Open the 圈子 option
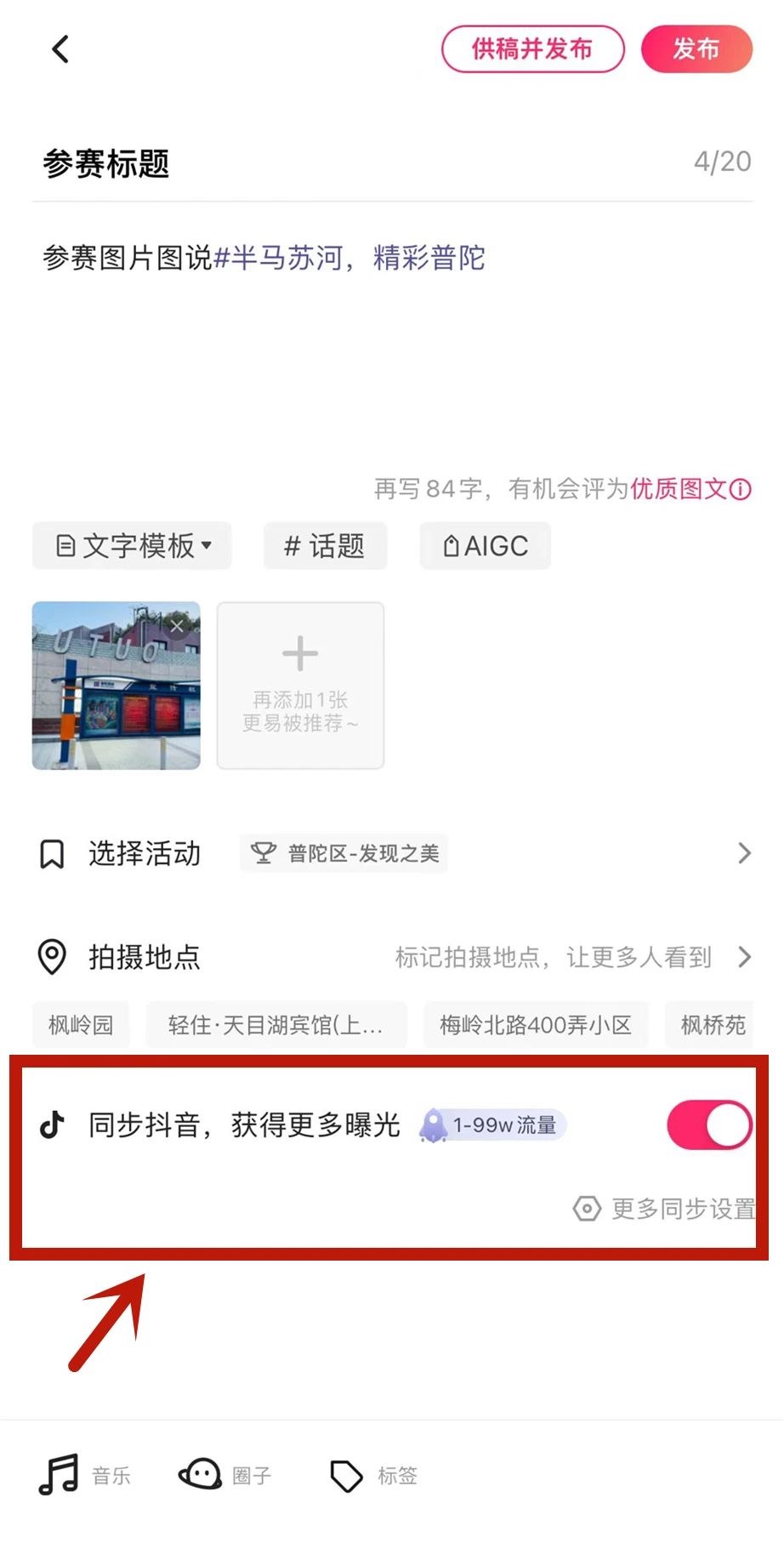Screen dimensions: 784x1543 tap(225, 1475)
